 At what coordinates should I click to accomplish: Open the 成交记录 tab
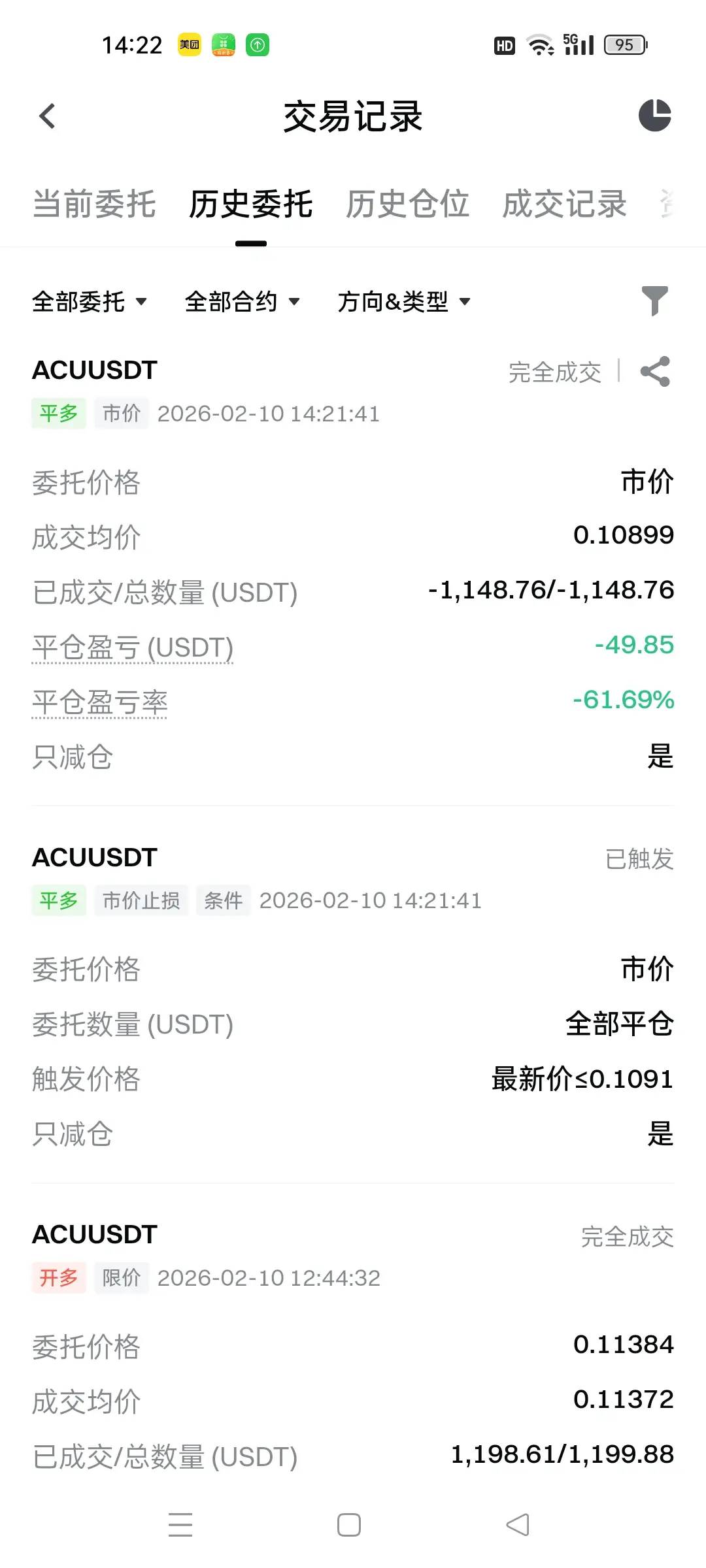tap(564, 204)
